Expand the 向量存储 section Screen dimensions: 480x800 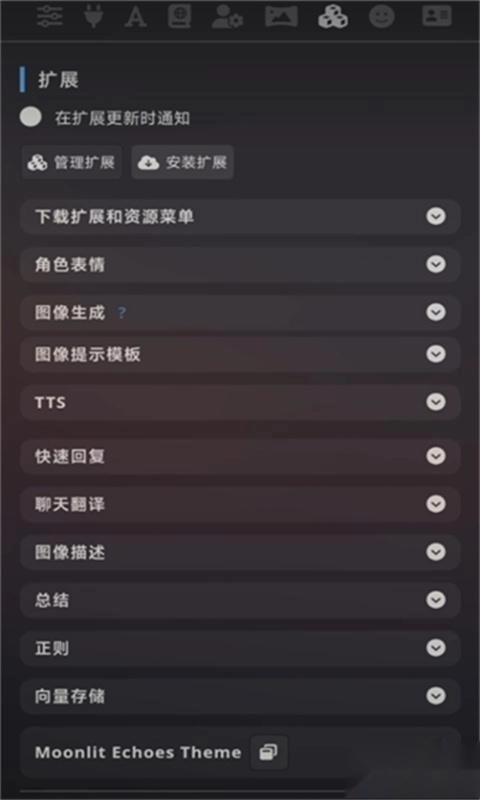click(x=240, y=696)
